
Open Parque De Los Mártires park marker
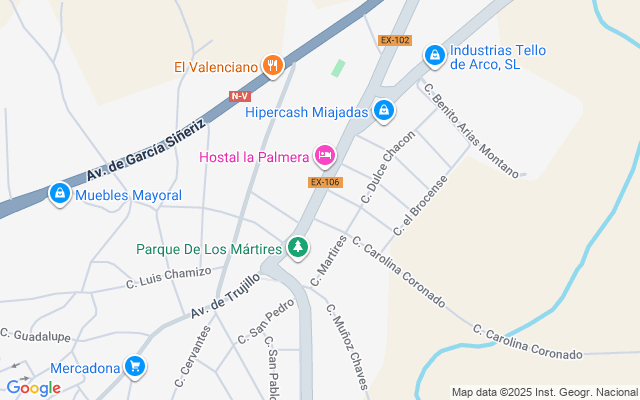click(x=297, y=246)
